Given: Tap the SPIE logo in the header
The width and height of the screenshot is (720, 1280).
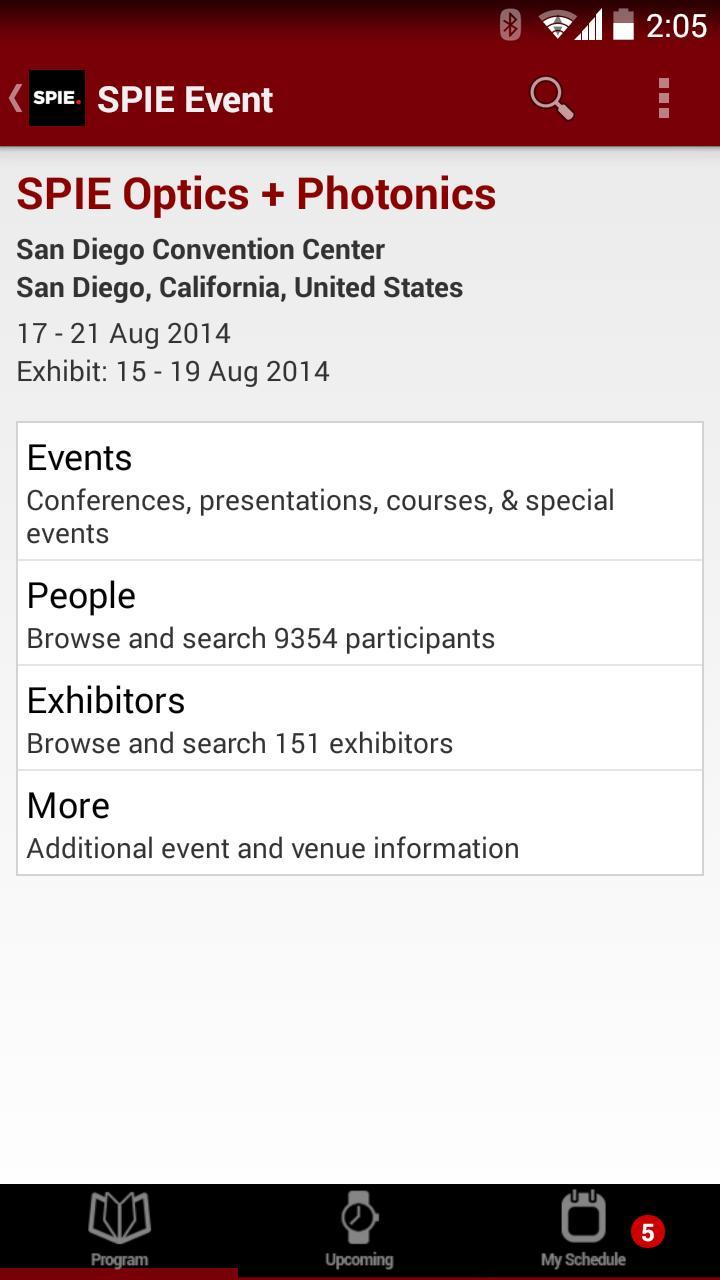Looking at the screenshot, I should pos(57,98).
